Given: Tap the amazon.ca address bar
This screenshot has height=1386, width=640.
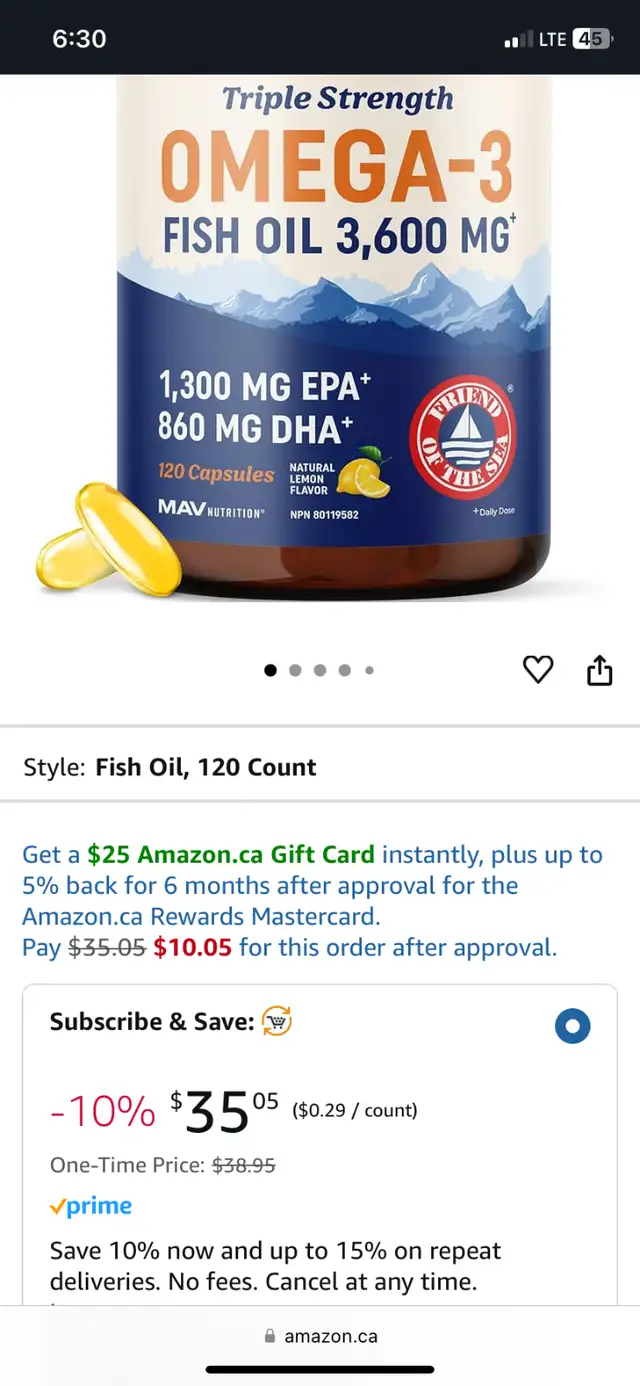Looking at the screenshot, I should (x=320, y=1336).
